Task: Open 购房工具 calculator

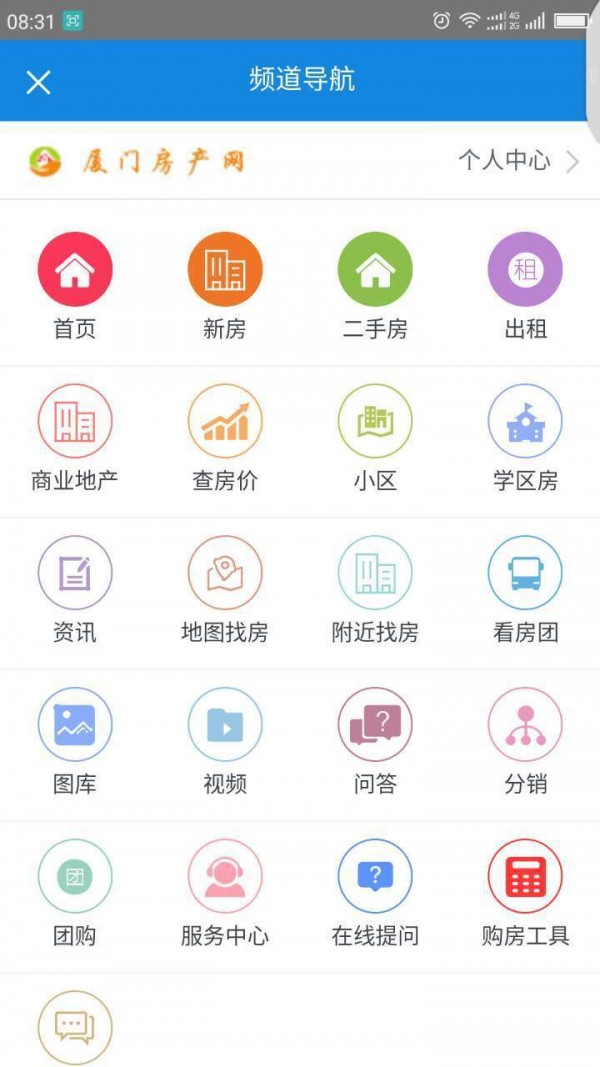Action: (x=525, y=877)
